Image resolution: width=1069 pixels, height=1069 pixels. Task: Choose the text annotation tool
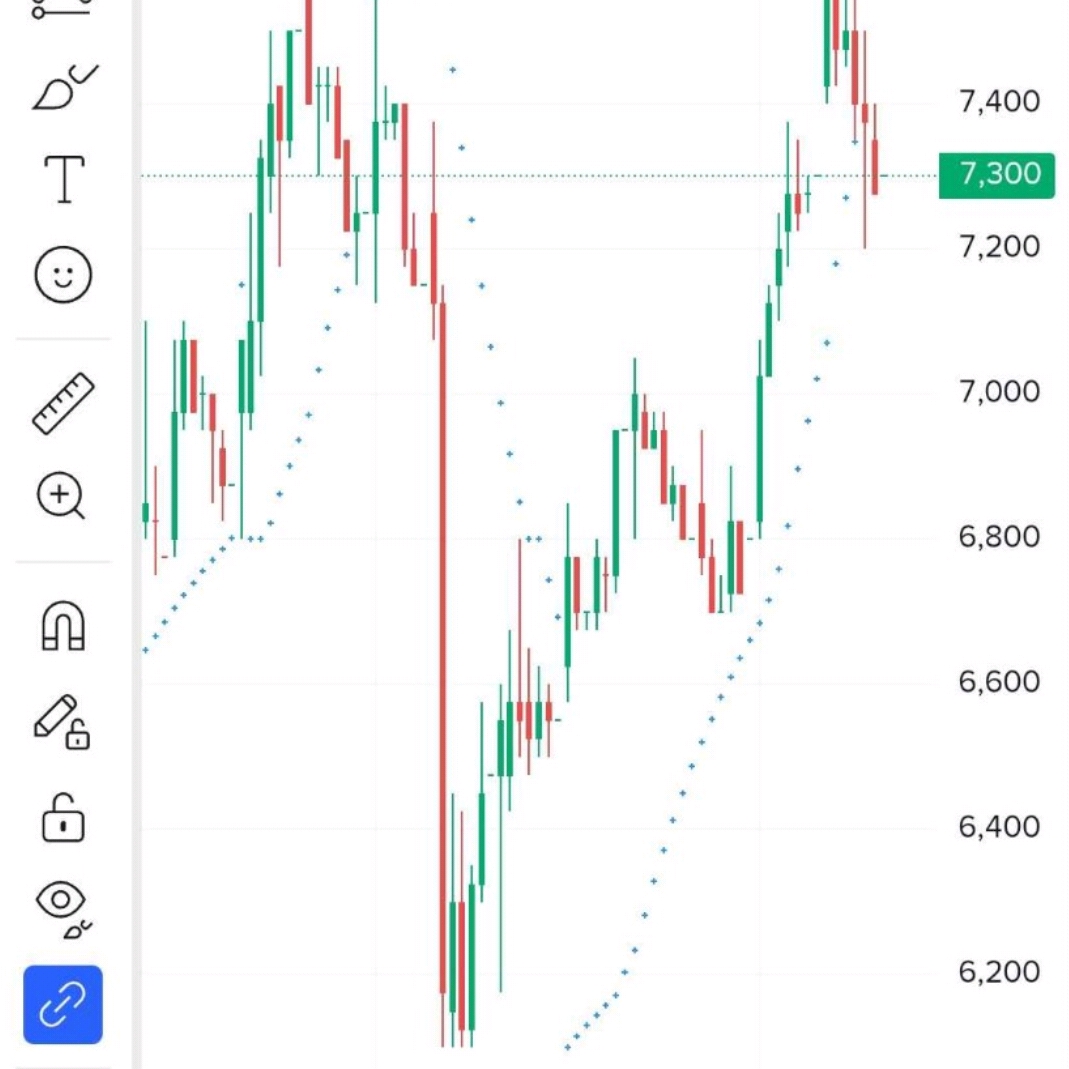tap(64, 180)
